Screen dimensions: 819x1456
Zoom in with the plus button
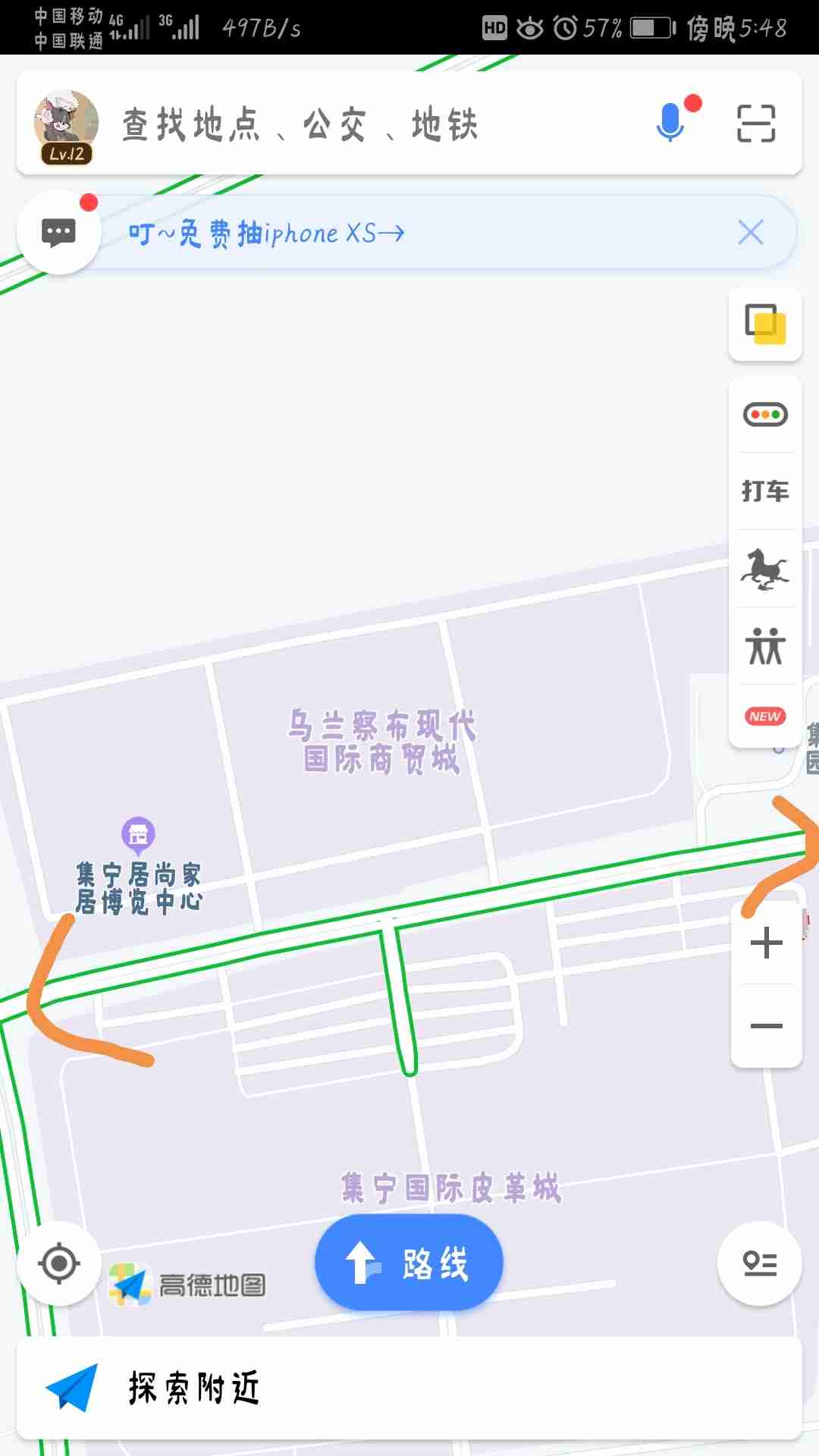coord(766,943)
